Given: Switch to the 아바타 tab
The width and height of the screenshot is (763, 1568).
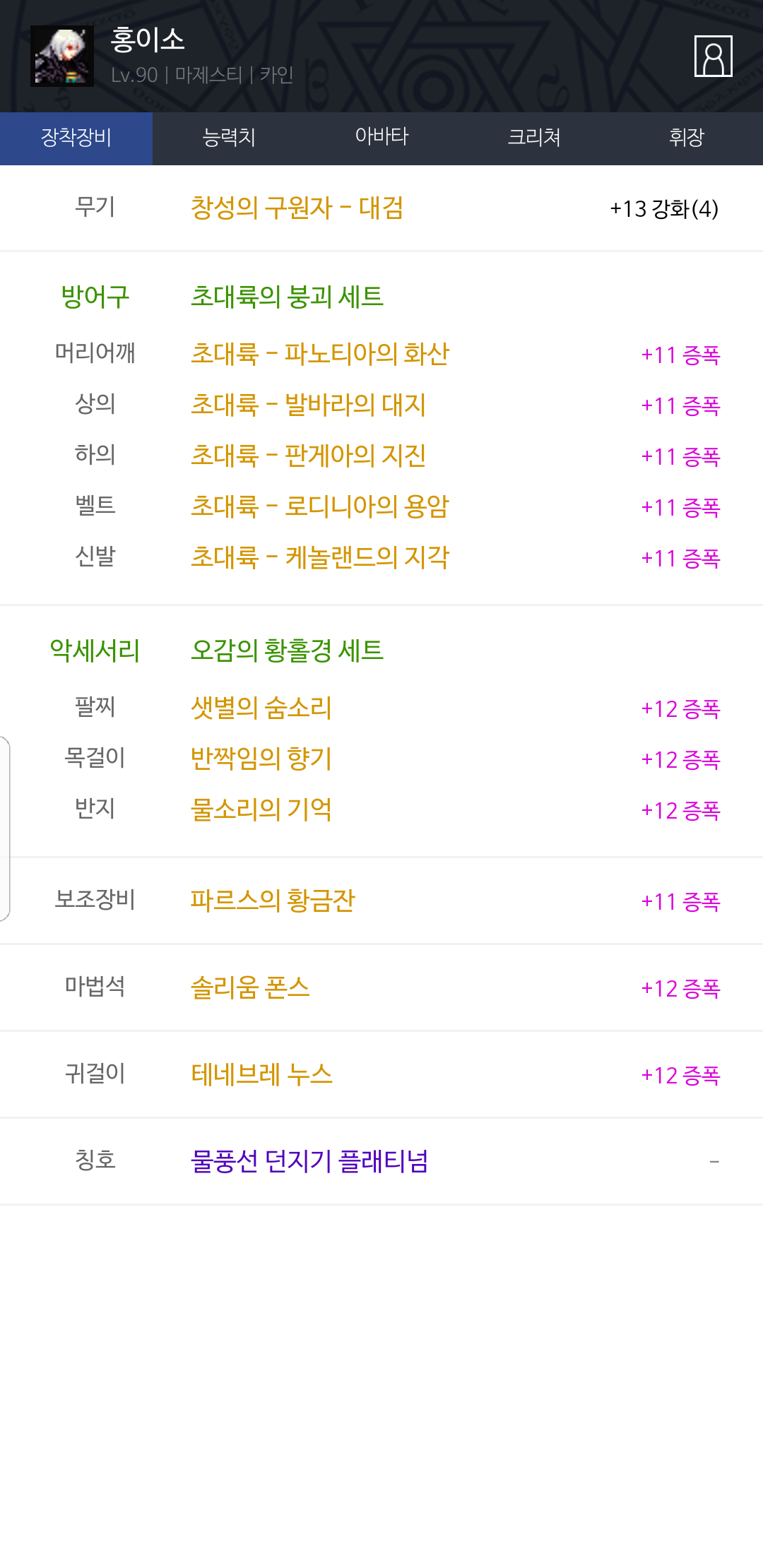Looking at the screenshot, I should click(x=381, y=138).
